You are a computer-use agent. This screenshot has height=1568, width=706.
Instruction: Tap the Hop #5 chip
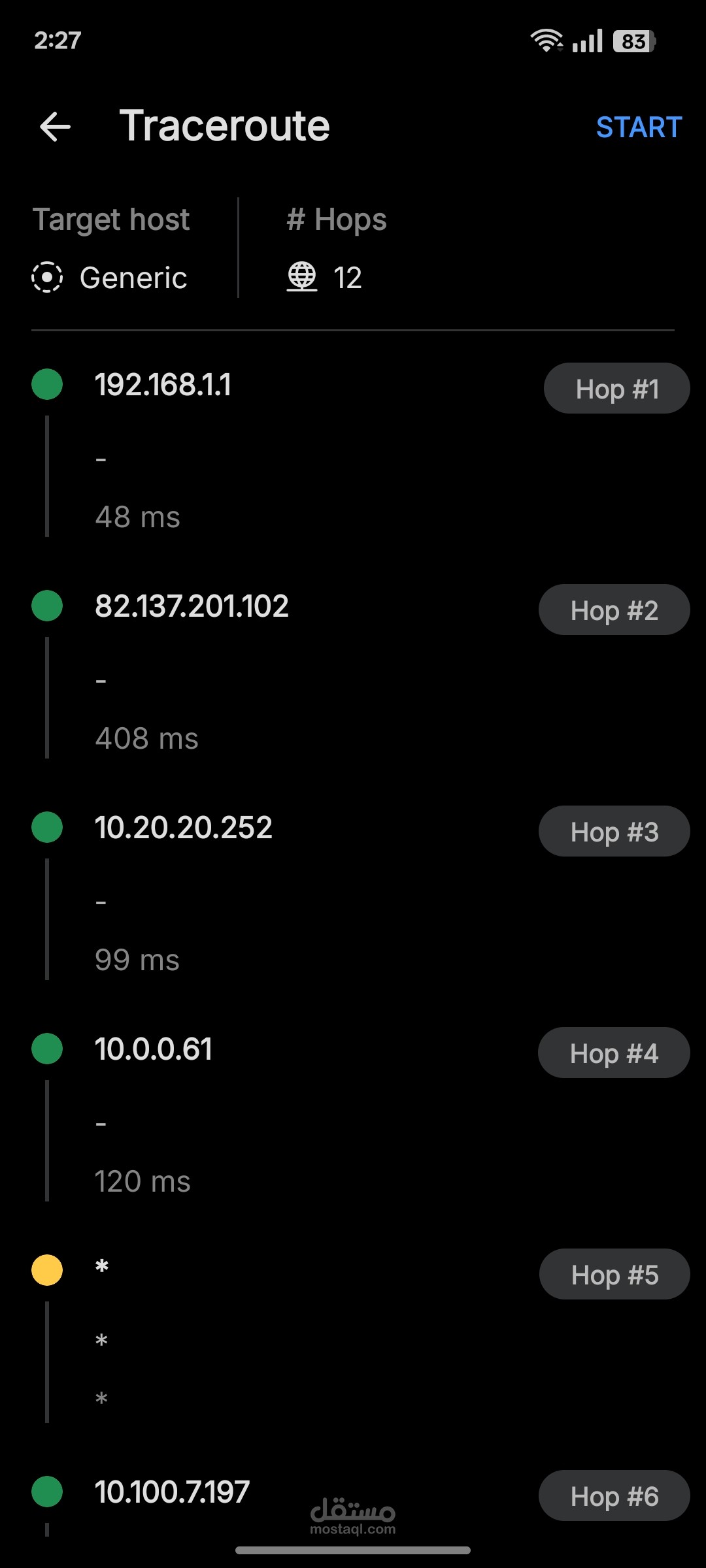(x=614, y=1274)
